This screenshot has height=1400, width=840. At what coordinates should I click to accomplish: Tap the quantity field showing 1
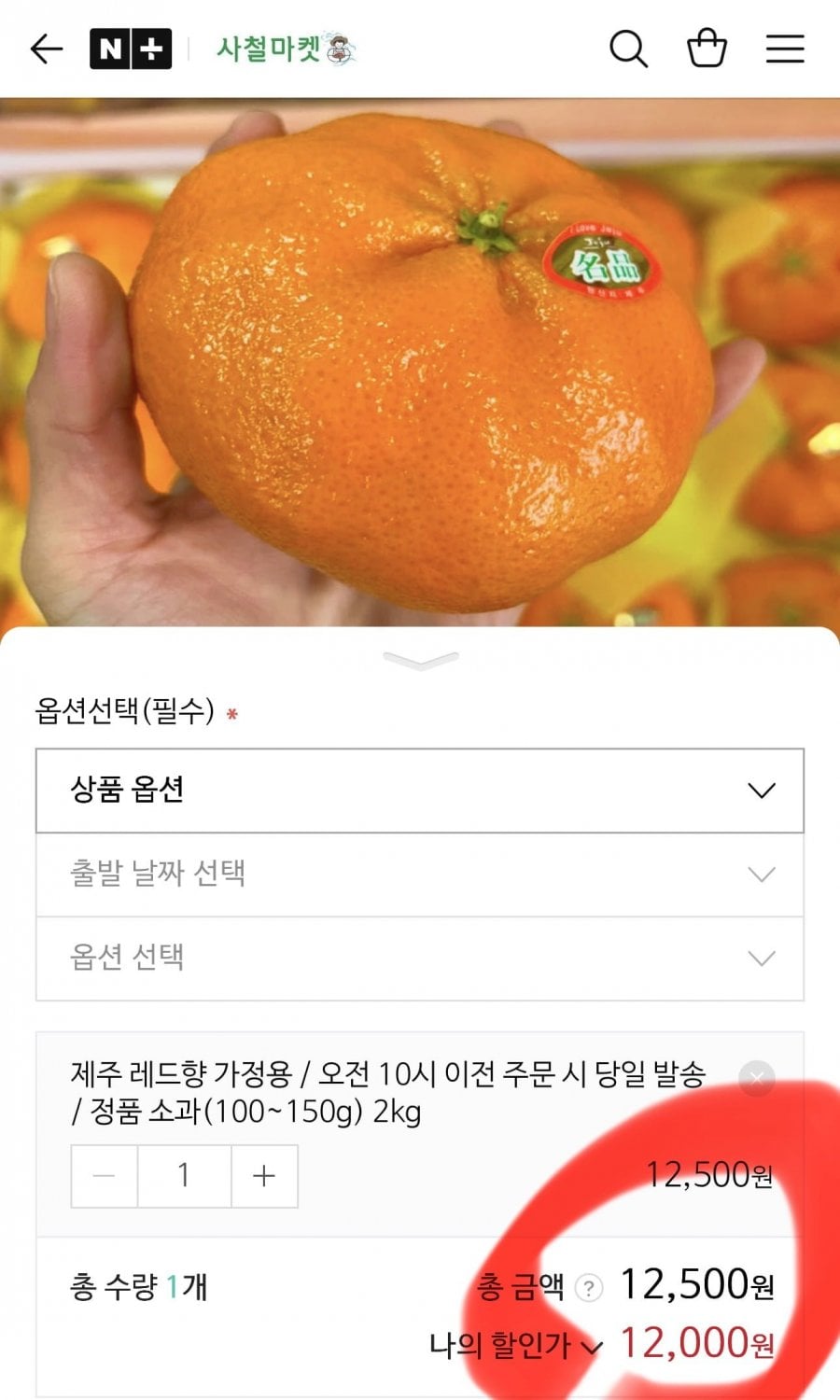click(184, 1176)
